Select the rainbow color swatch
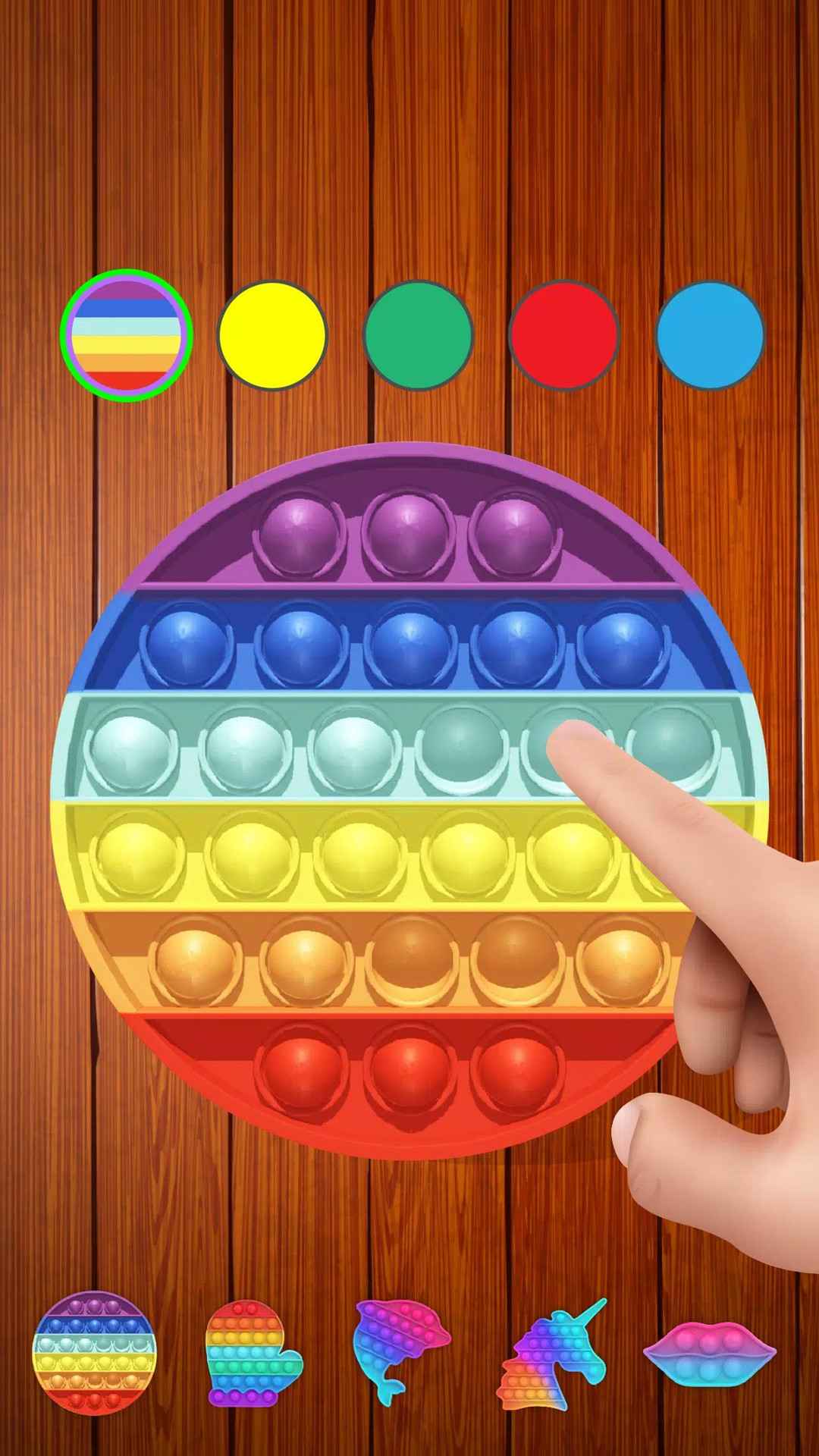819x1456 pixels. tap(127, 334)
